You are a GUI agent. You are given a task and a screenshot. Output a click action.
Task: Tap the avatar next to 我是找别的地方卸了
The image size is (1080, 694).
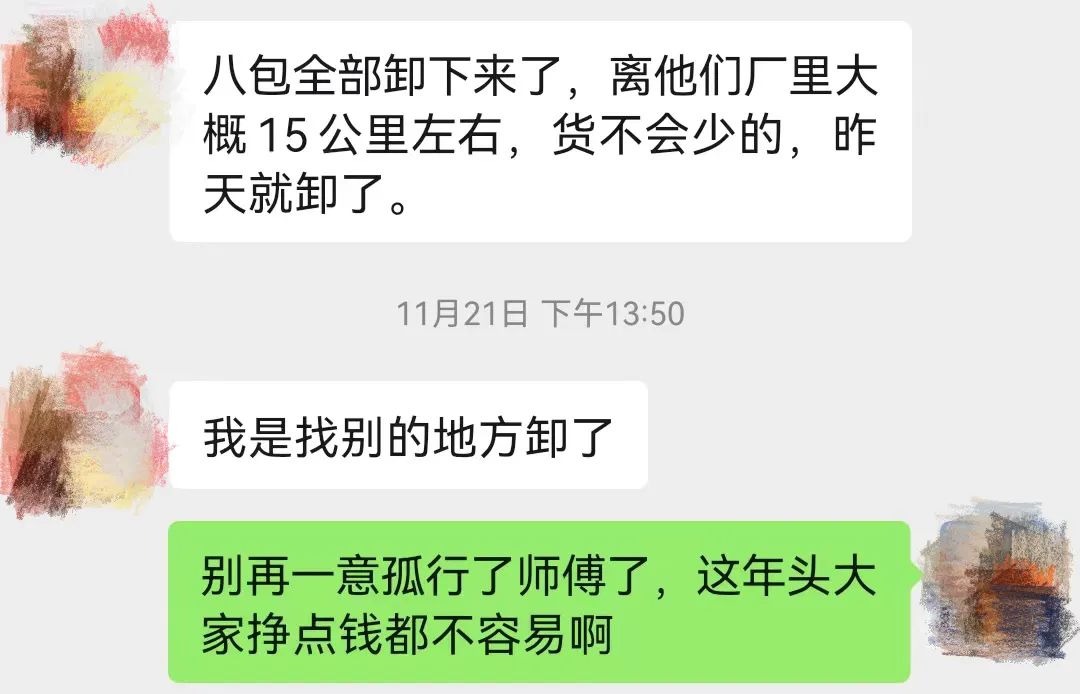[x=85, y=430]
